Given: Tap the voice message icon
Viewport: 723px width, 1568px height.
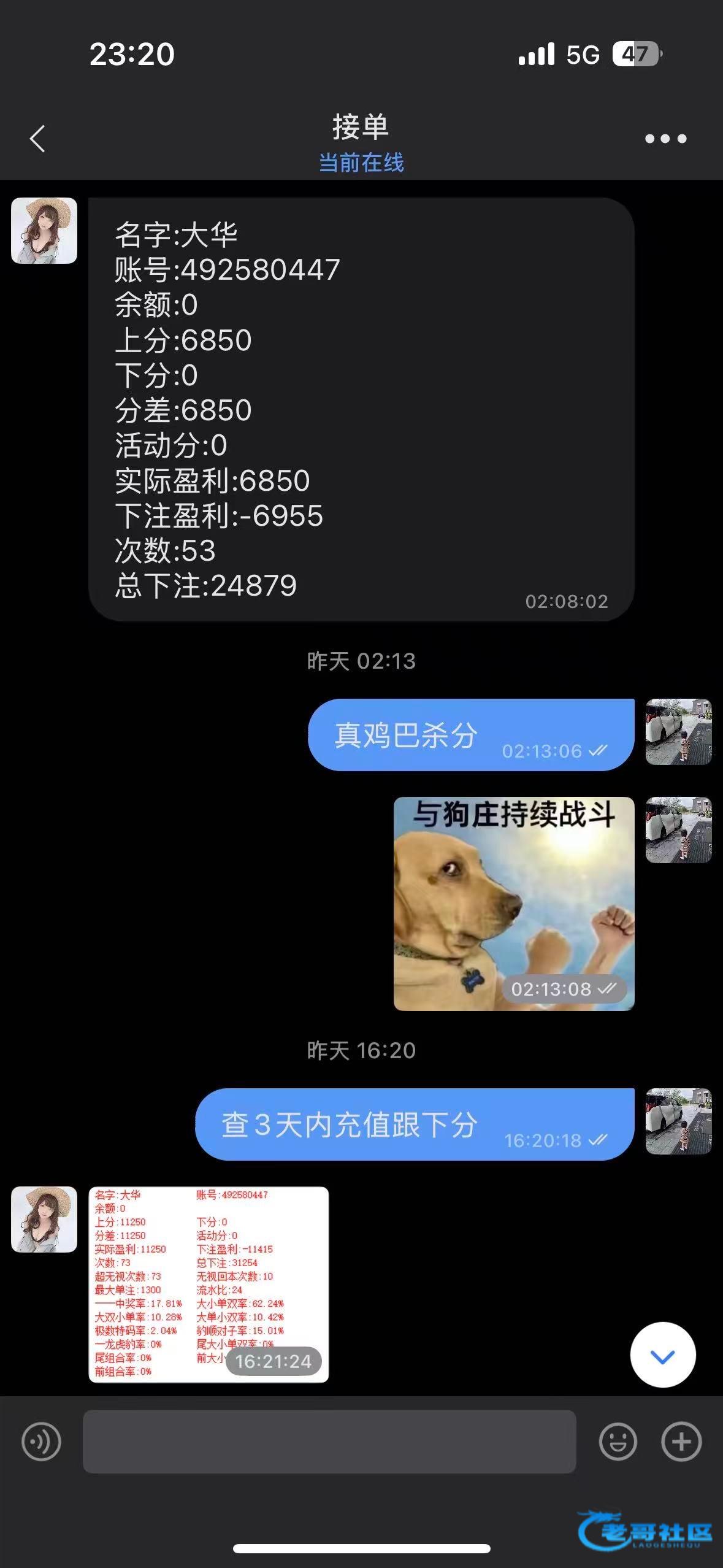Looking at the screenshot, I should (41, 1441).
